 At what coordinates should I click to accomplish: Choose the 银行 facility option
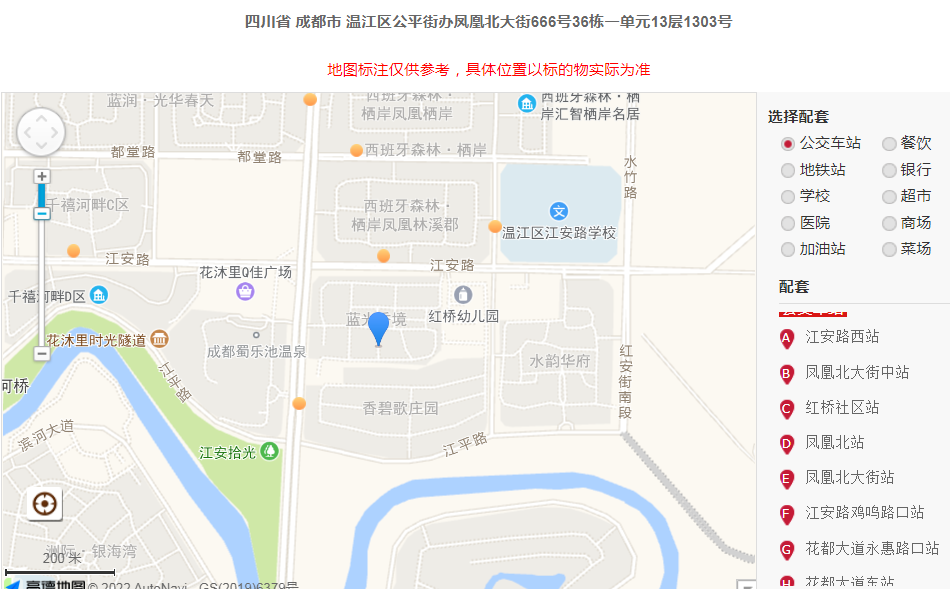[x=889, y=170]
